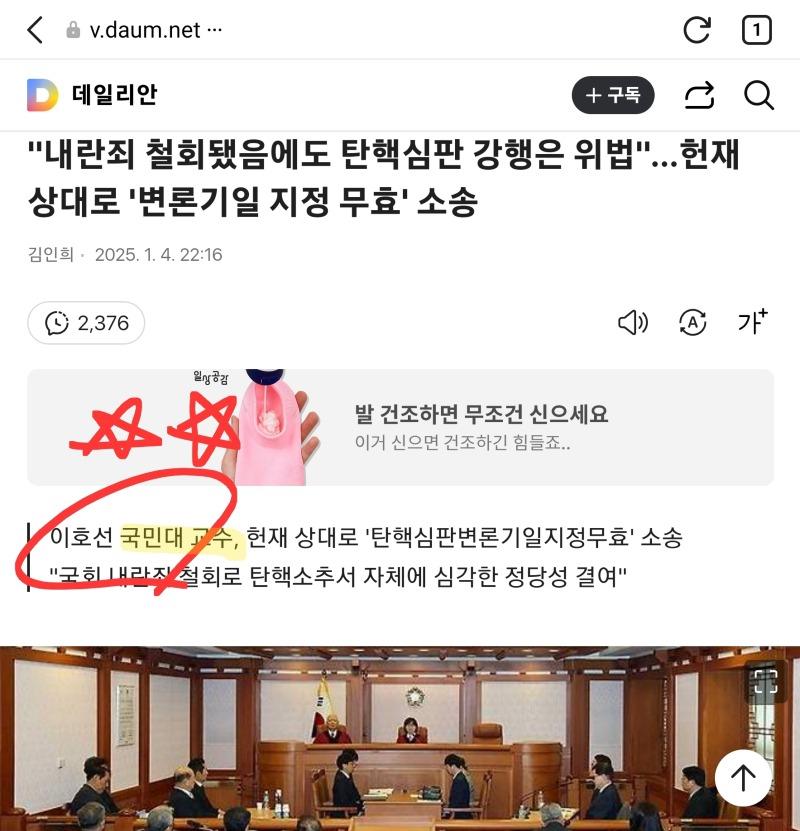Translate the article text

point(692,322)
